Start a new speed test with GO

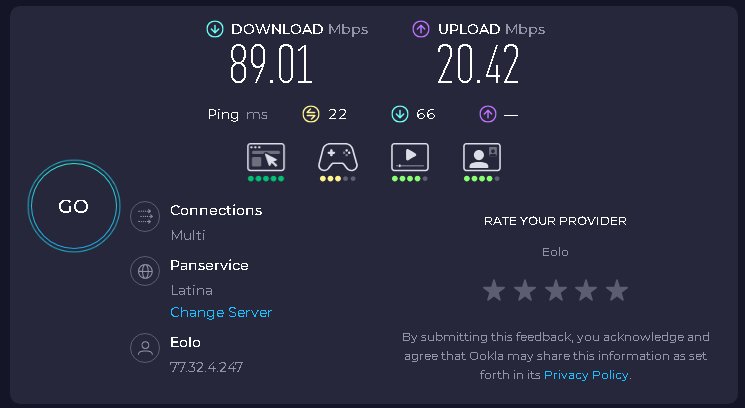pos(73,207)
